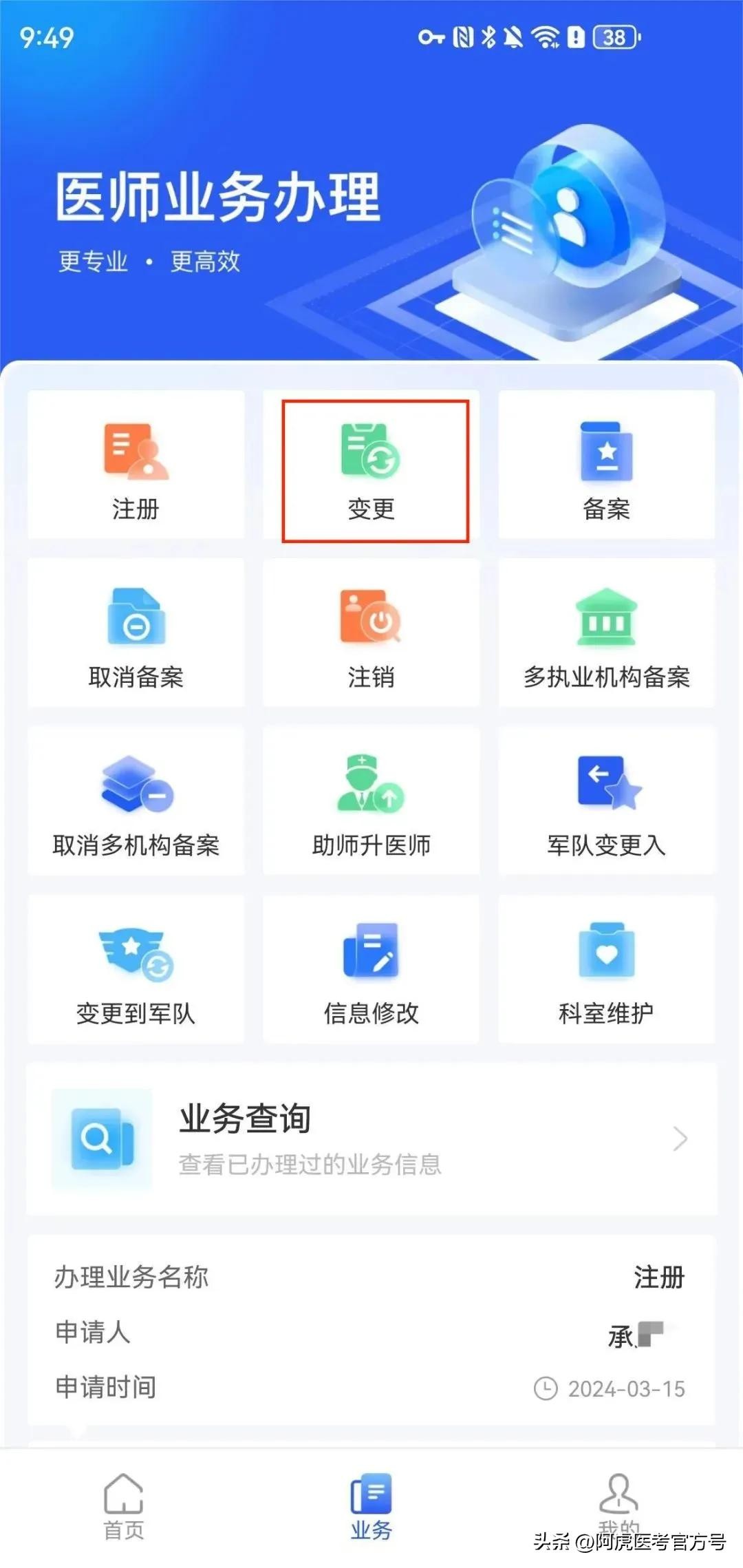Open the 注册 registration service

[x=136, y=465]
